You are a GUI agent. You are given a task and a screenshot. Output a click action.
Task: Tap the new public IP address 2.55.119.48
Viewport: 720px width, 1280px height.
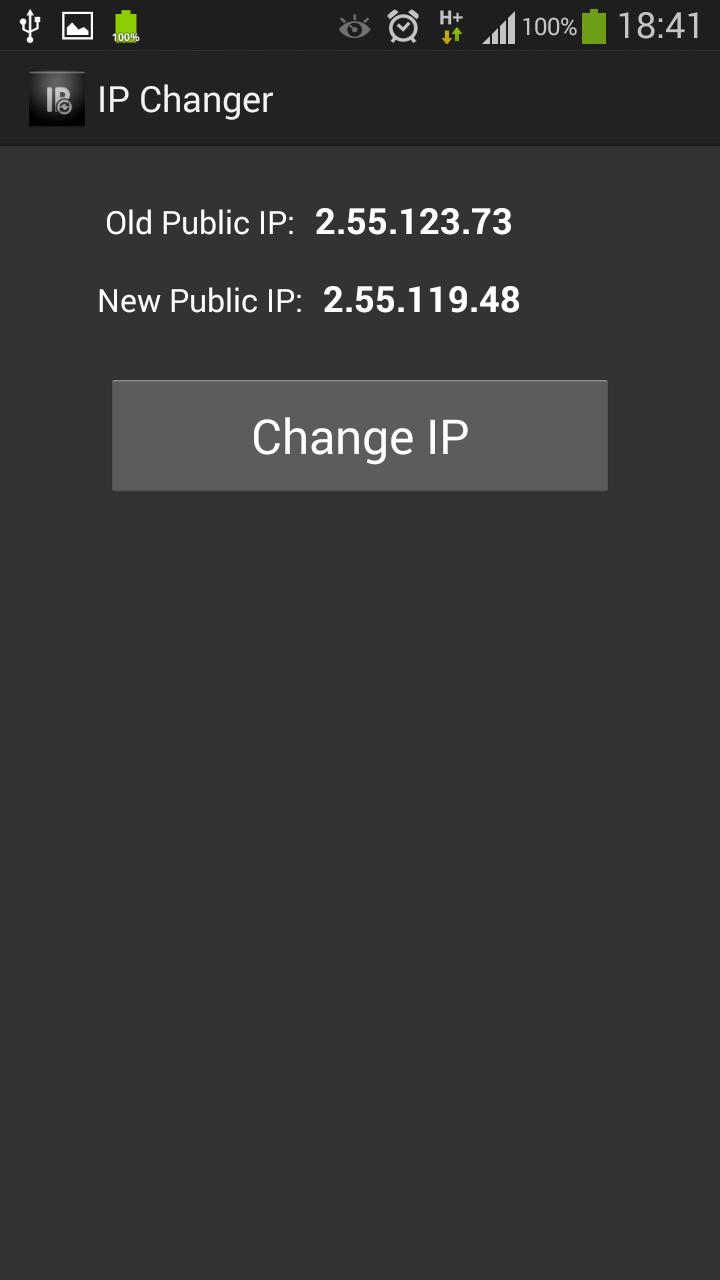pos(421,300)
